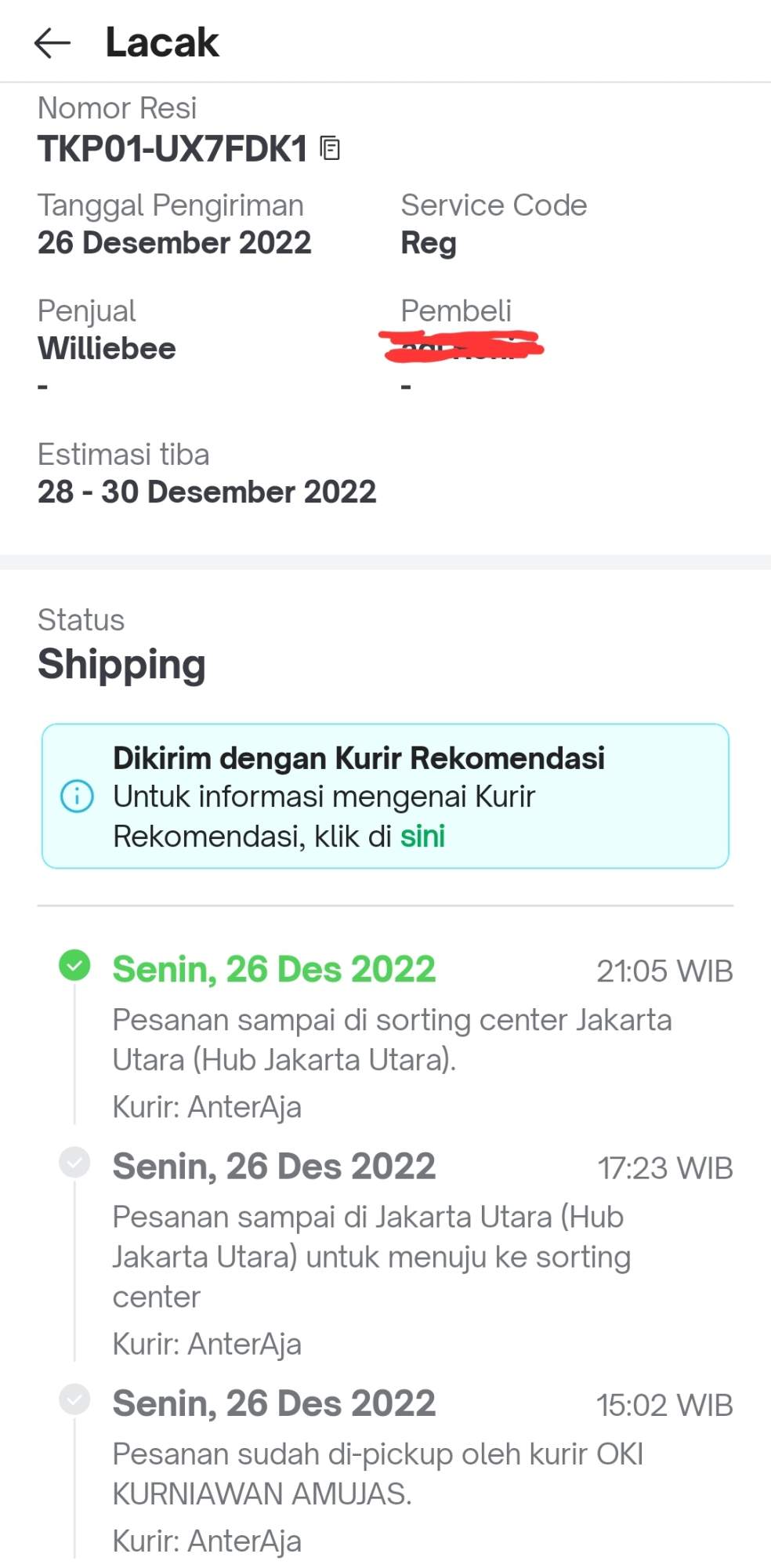Screen dimensions: 771x1568
Task: Click the info icon in the Kurir Rekomendasi banner
Action: coord(75,797)
